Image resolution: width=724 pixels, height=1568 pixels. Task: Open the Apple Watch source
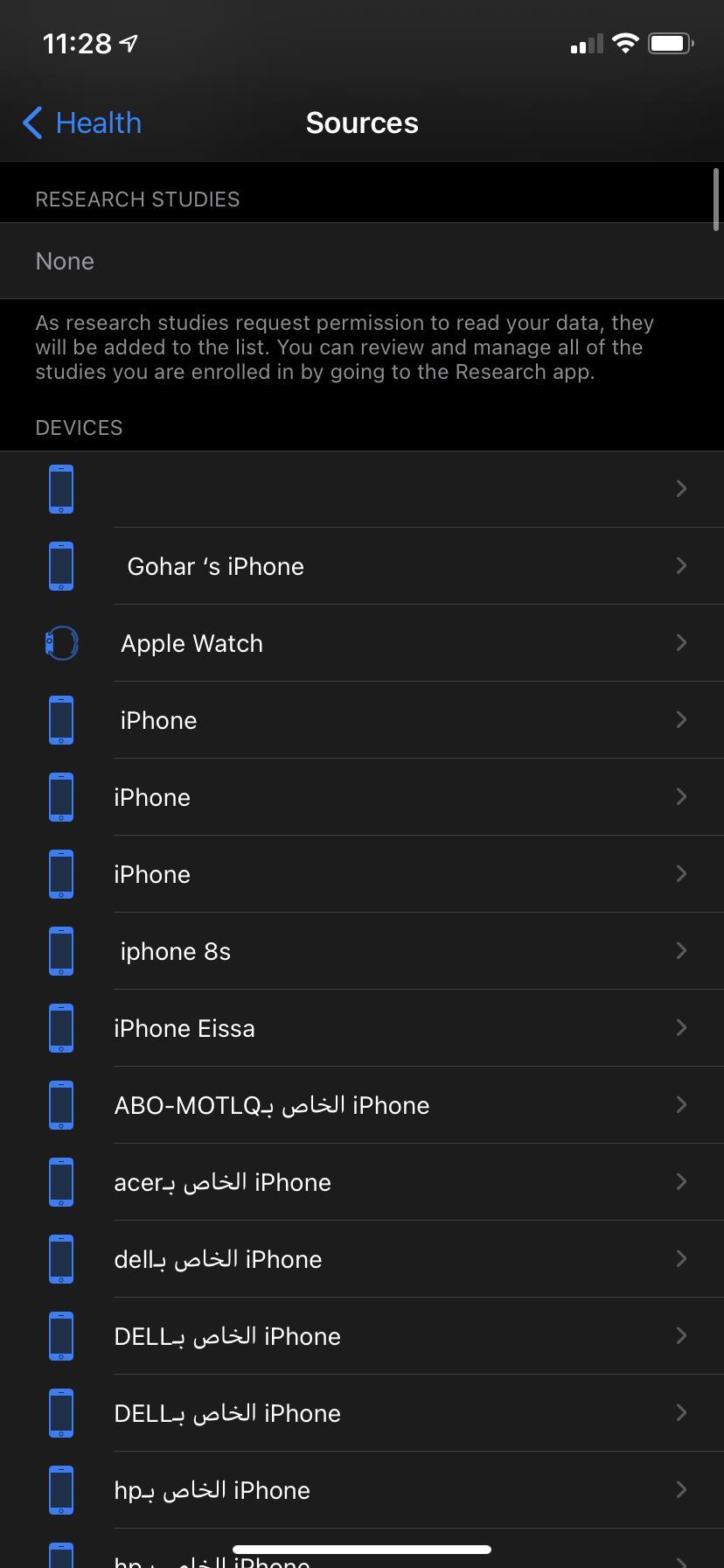(362, 643)
